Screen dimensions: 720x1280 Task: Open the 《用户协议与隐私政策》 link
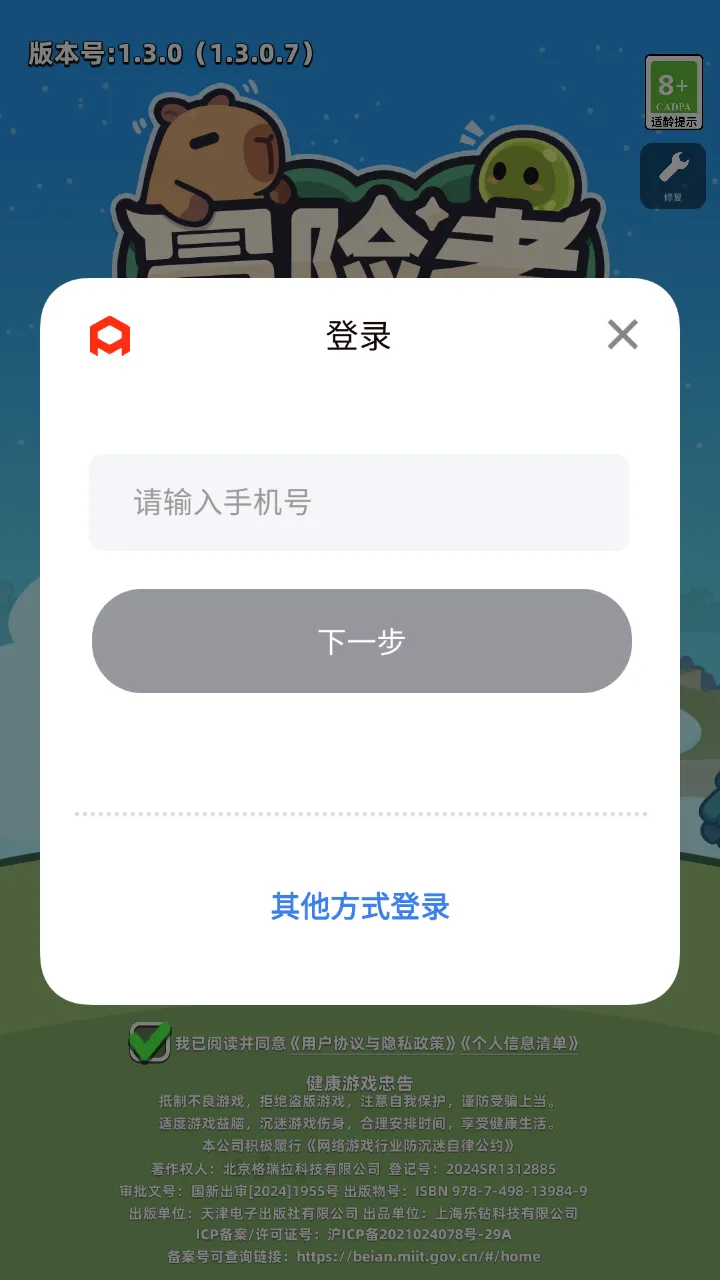coord(374,1044)
